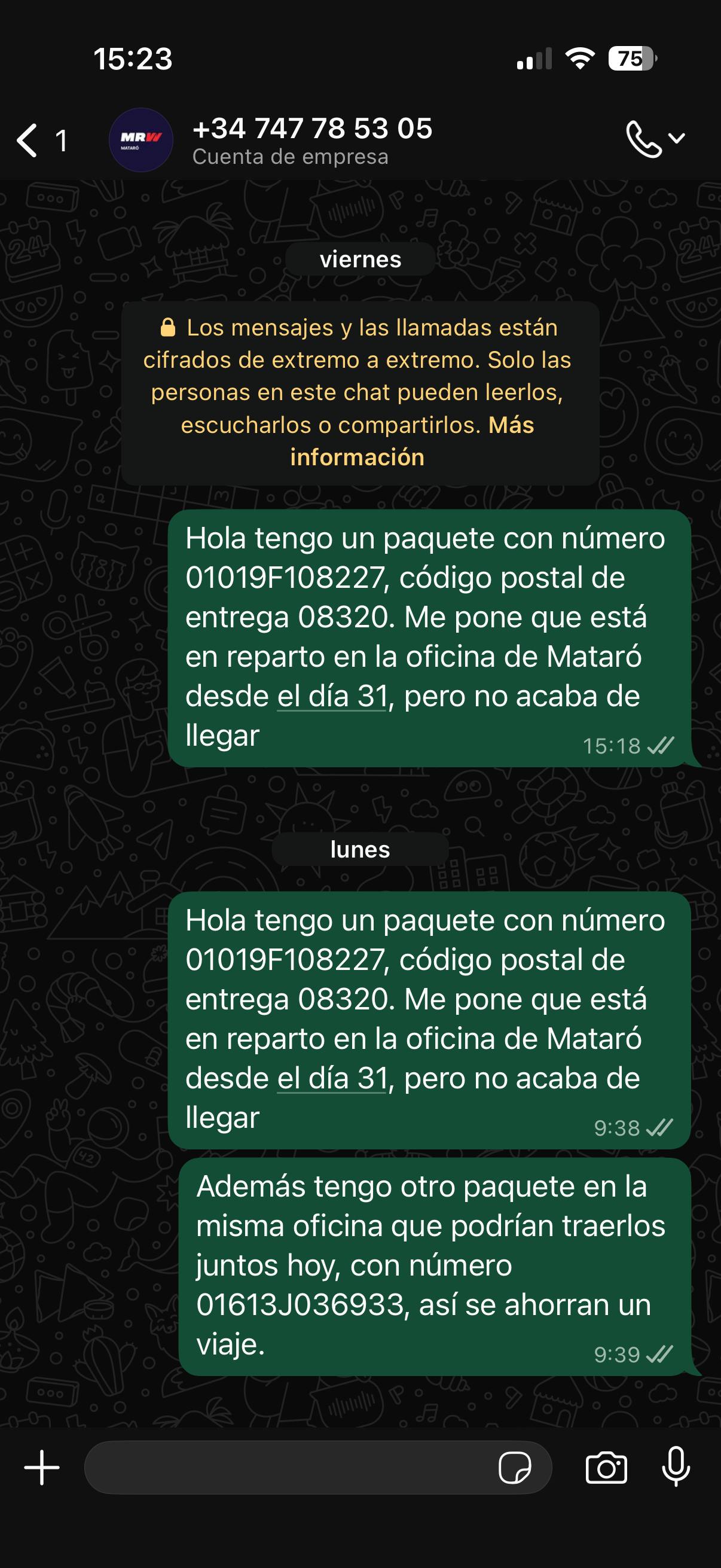721x1568 pixels.
Task: Open the sticker picker
Action: tap(514, 1467)
